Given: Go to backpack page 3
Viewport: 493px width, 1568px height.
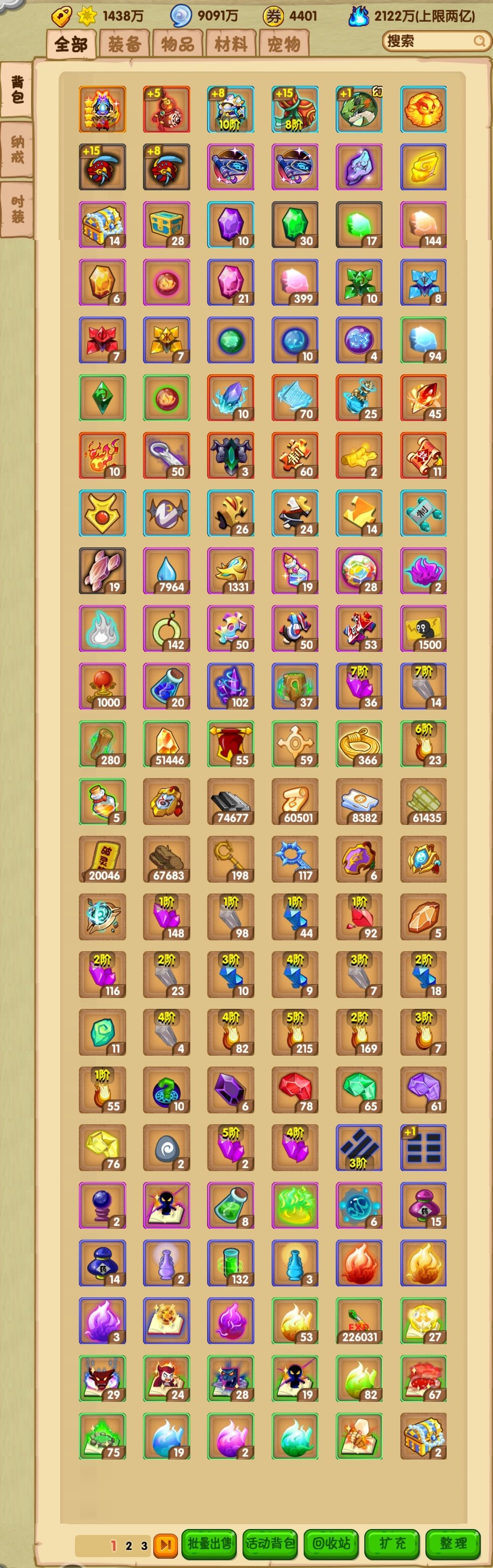Looking at the screenshot, I should click(x=143, y=1545).
